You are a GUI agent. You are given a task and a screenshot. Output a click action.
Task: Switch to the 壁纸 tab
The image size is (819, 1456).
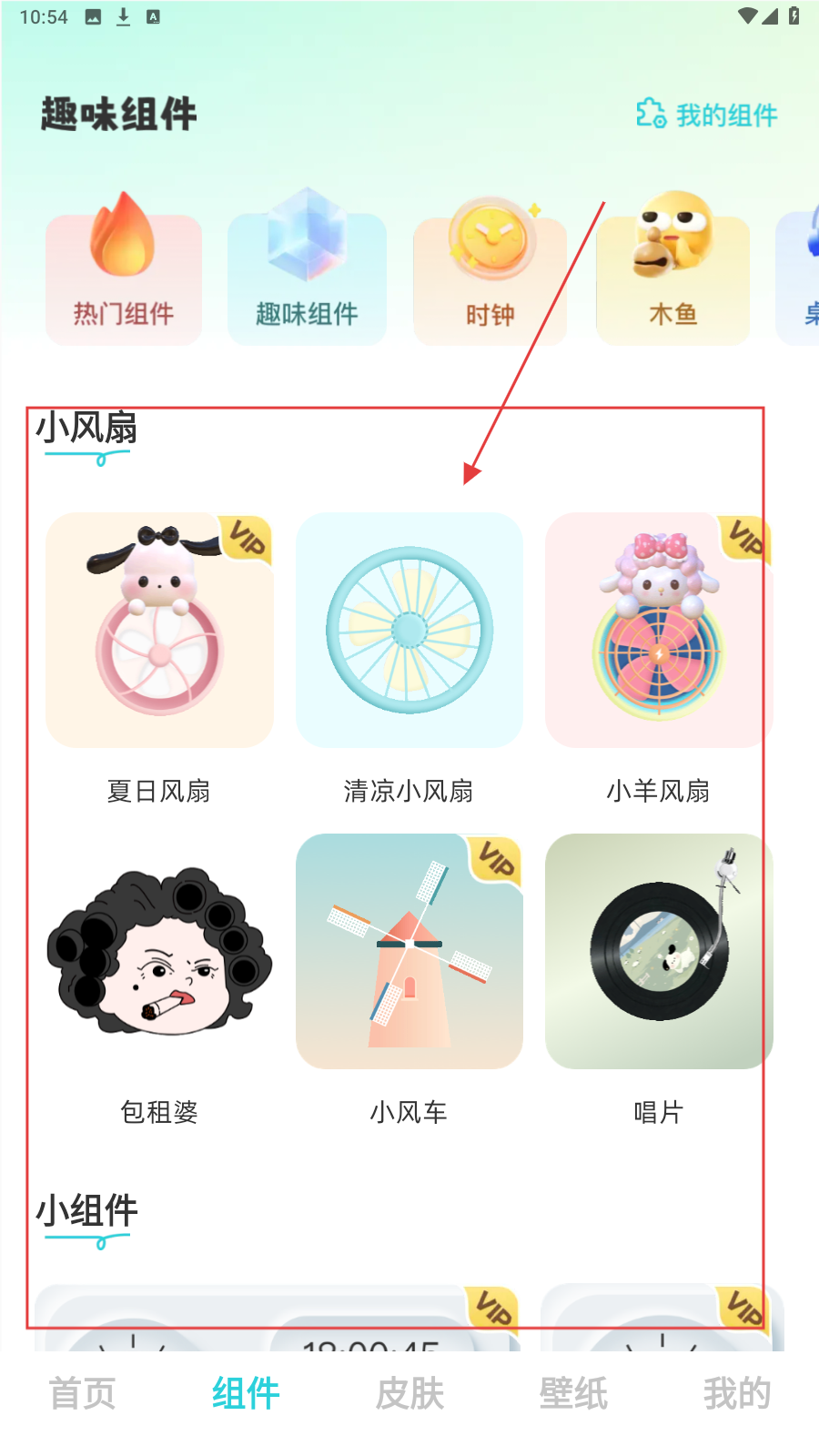tap(573, 1393)
